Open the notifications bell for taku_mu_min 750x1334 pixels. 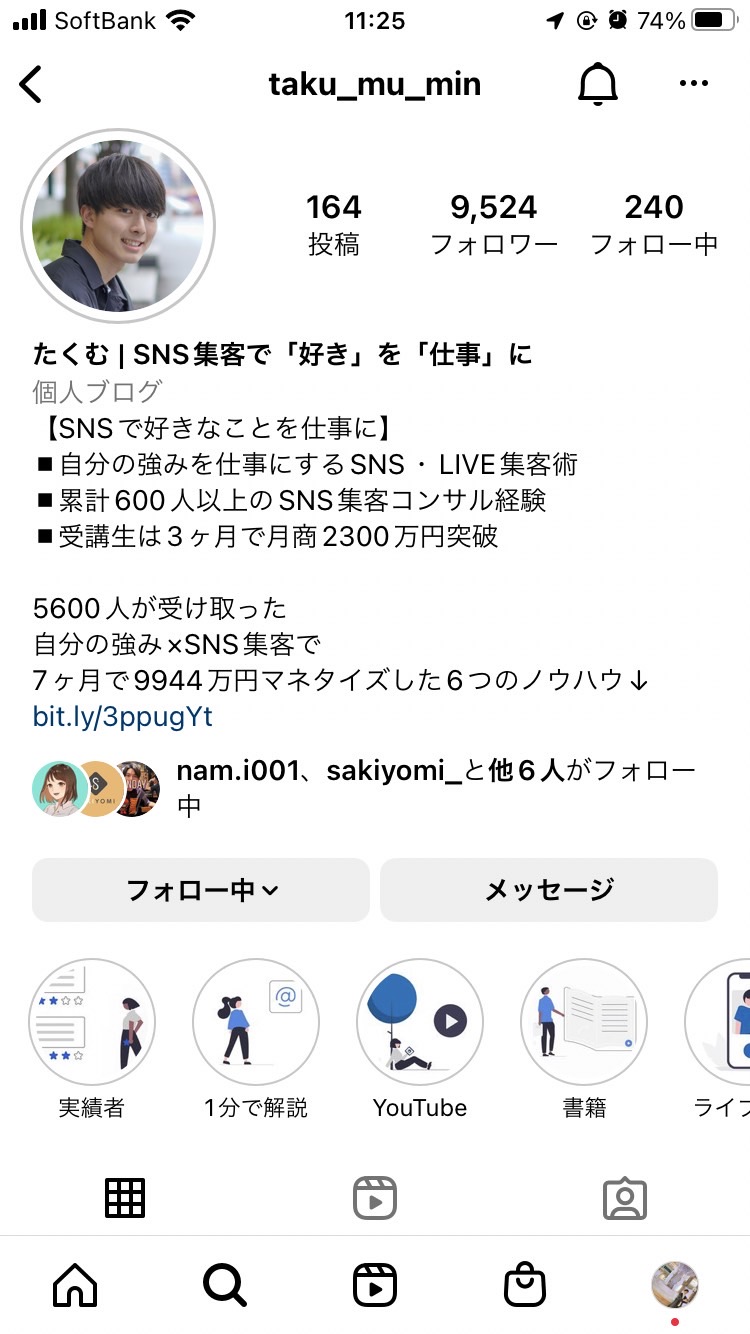click(x=598, y=84)
